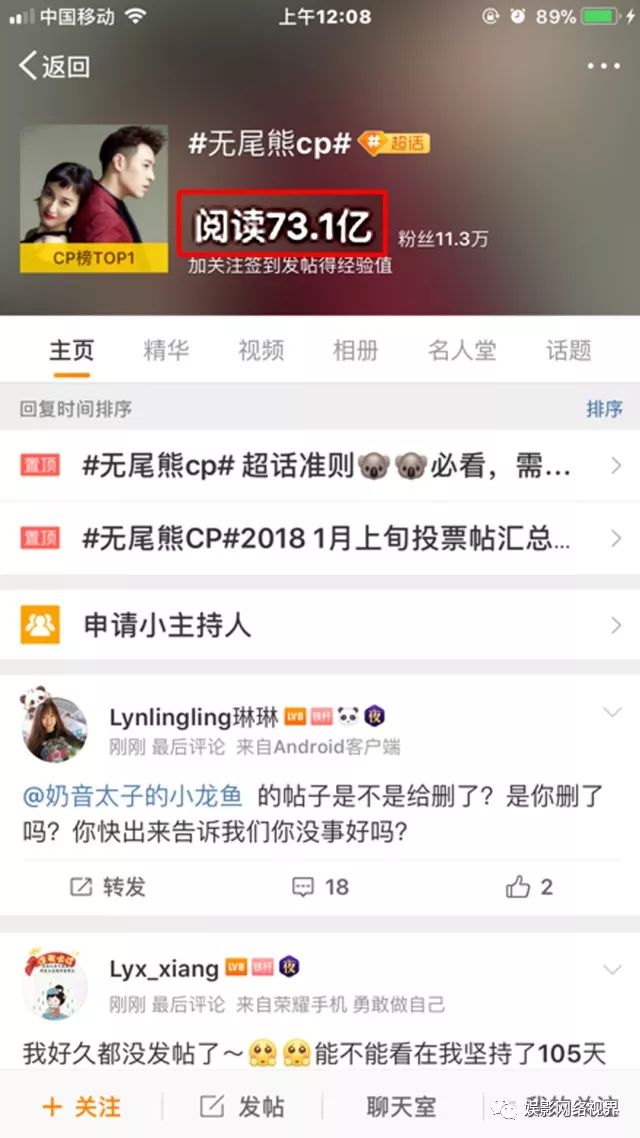The width and height of the screenshot is (640, 1138).
Task: Open the 相册 tab
Action: click(x=356, y=350)
